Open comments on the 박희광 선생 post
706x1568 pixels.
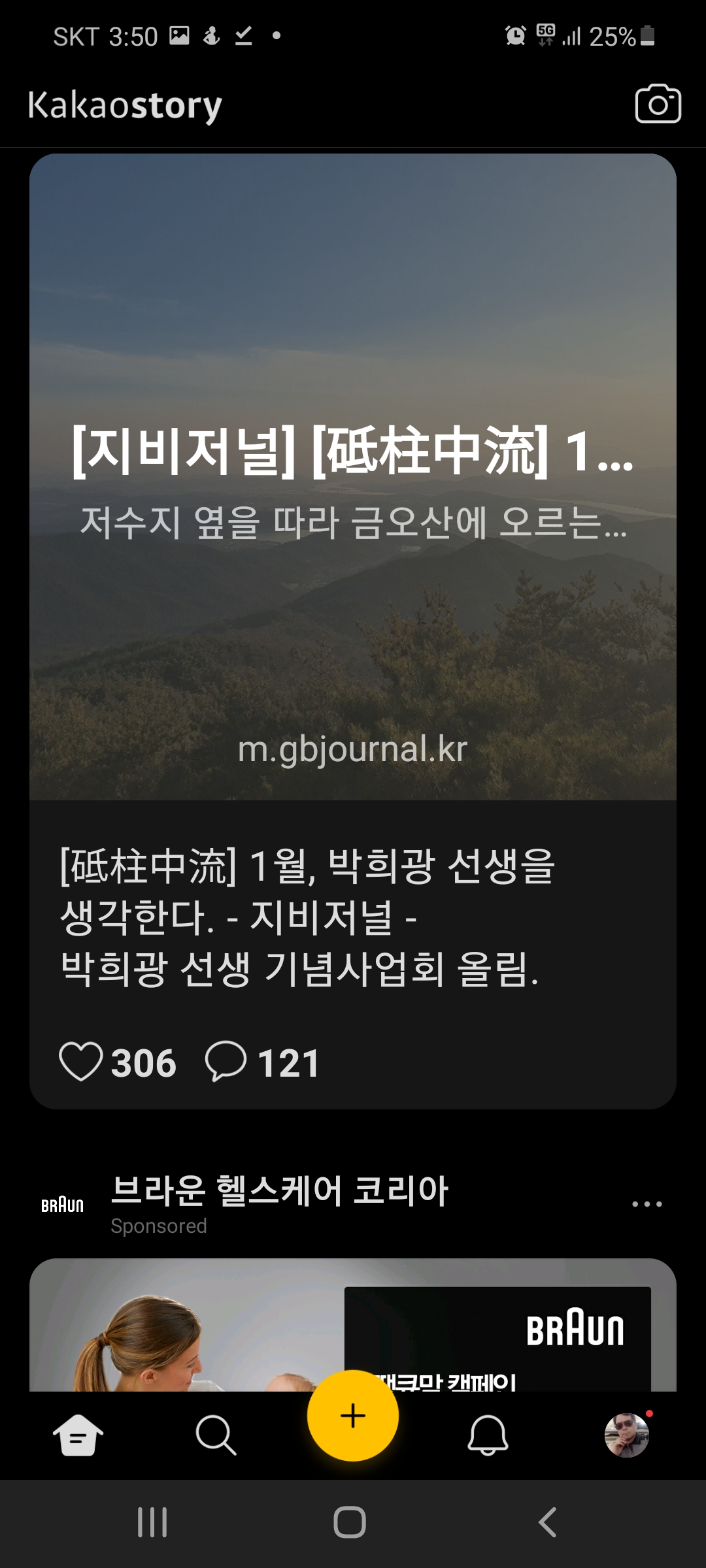click(x=226, y=1062)
